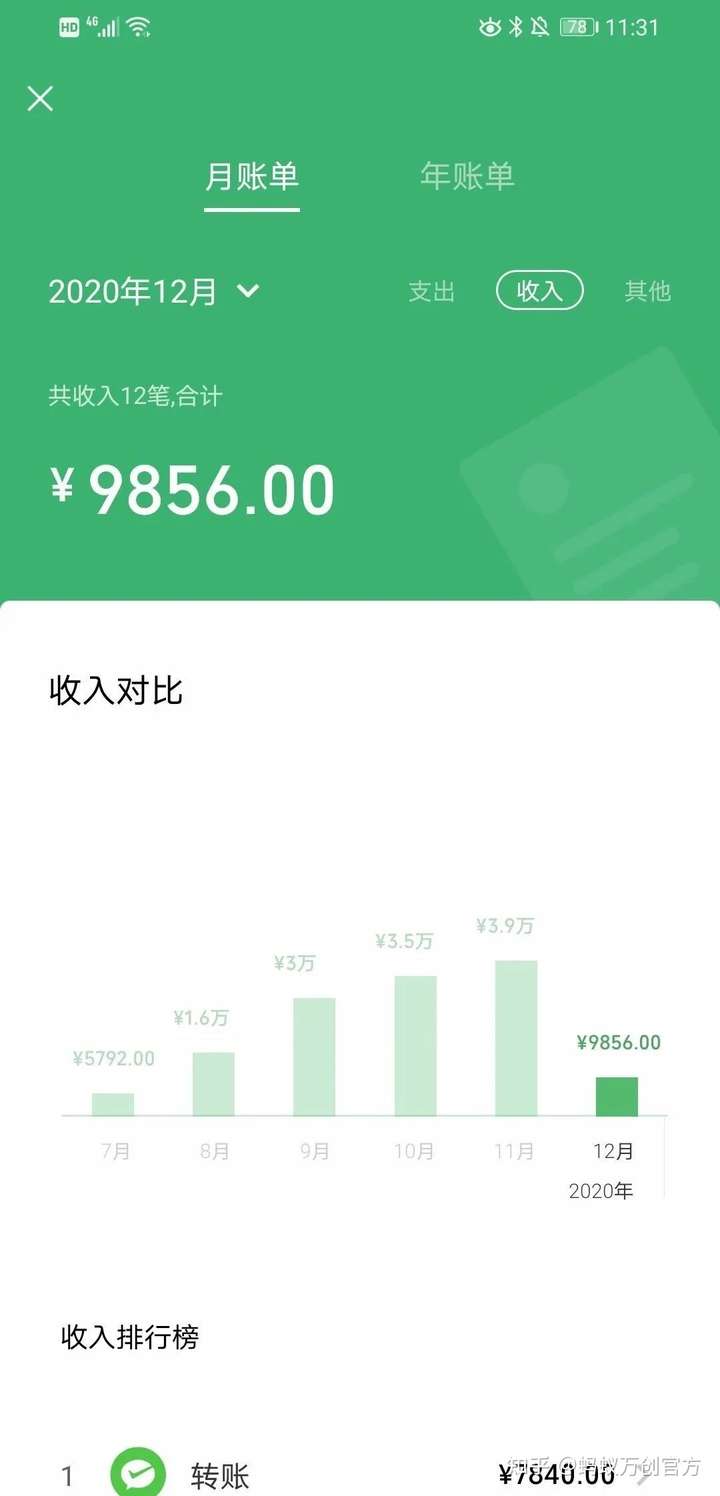Viewport: 720px width, 1496px height.
Task: Select the 支出 filter
Action: 431,291
